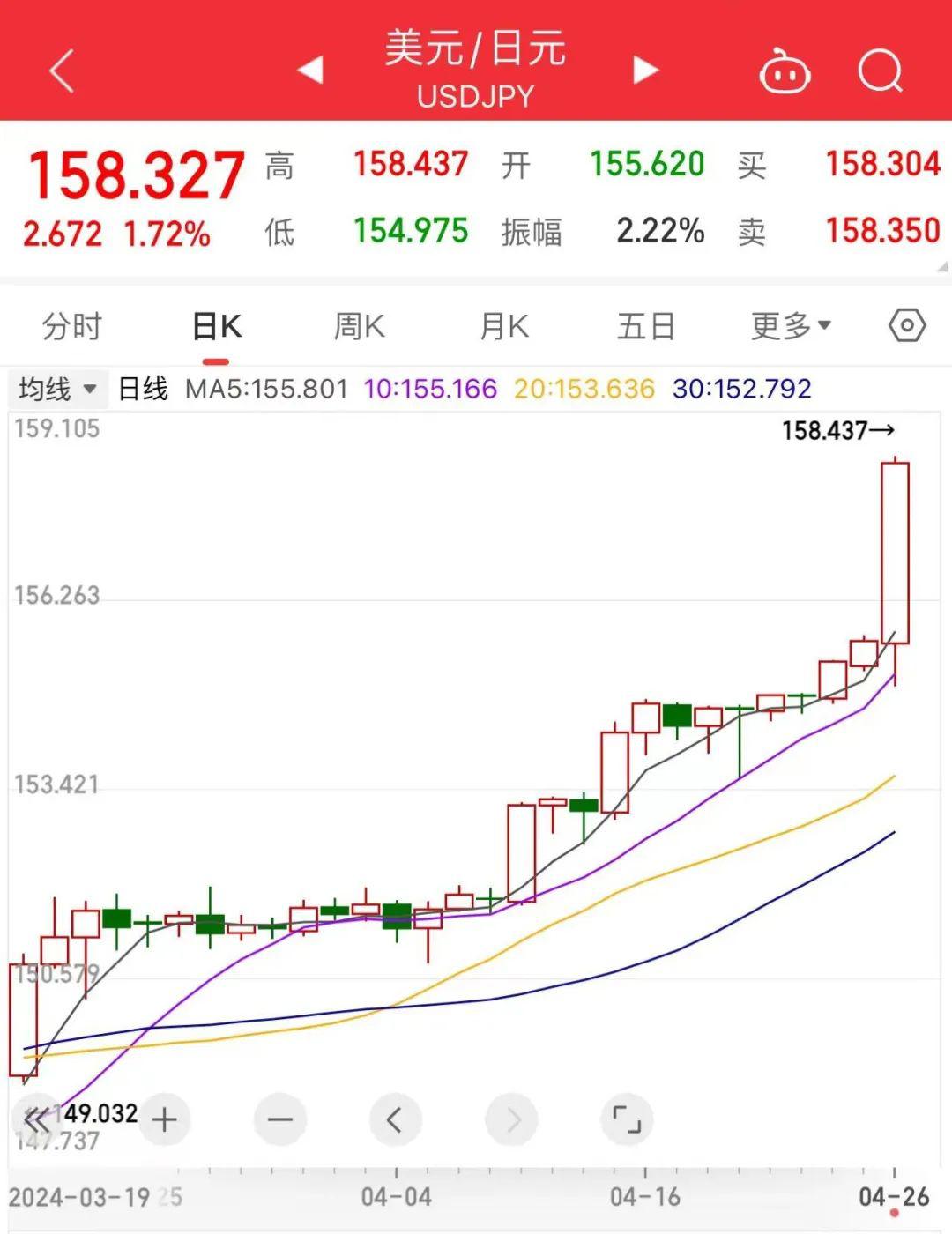Jump to earliest data with double arrow

click(36, 1120)
